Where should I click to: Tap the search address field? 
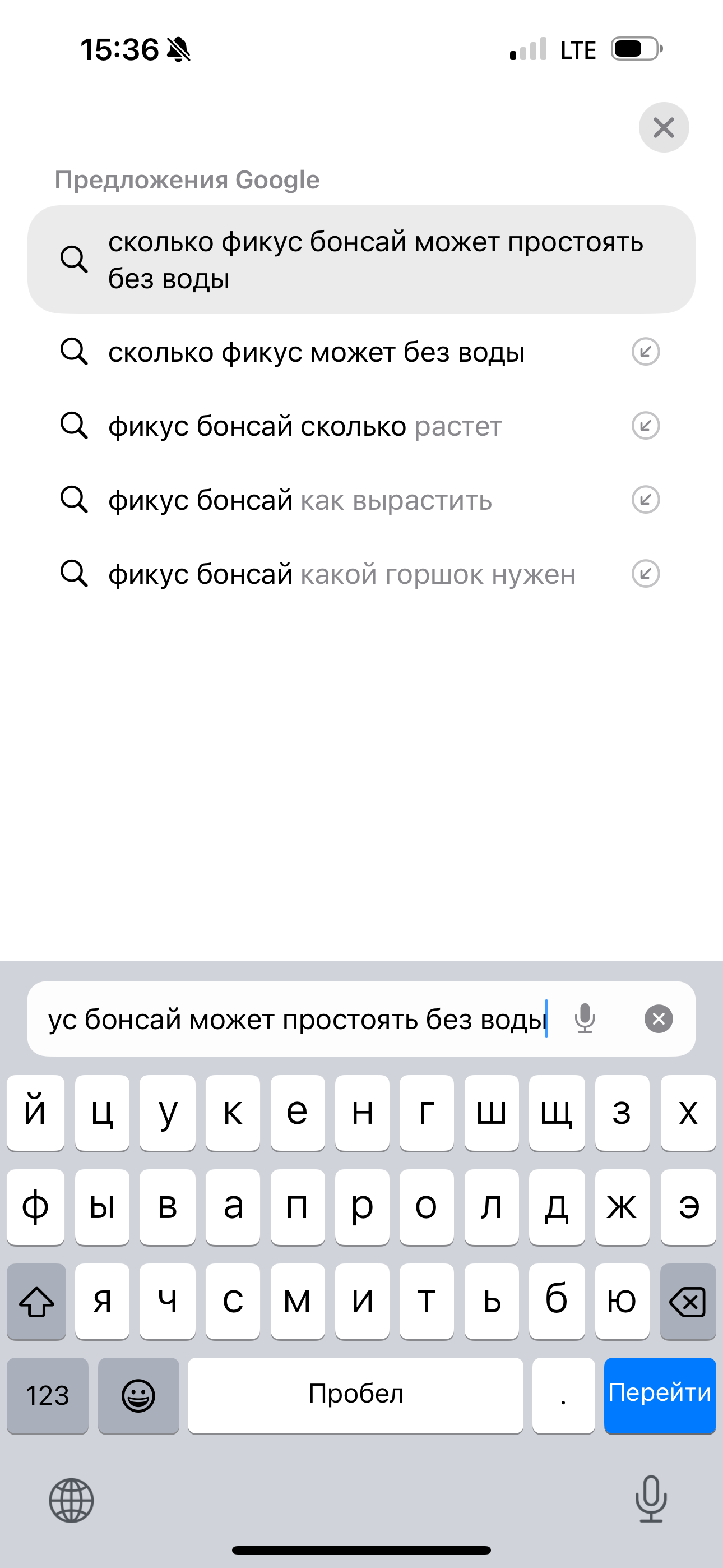[298, 1019]
